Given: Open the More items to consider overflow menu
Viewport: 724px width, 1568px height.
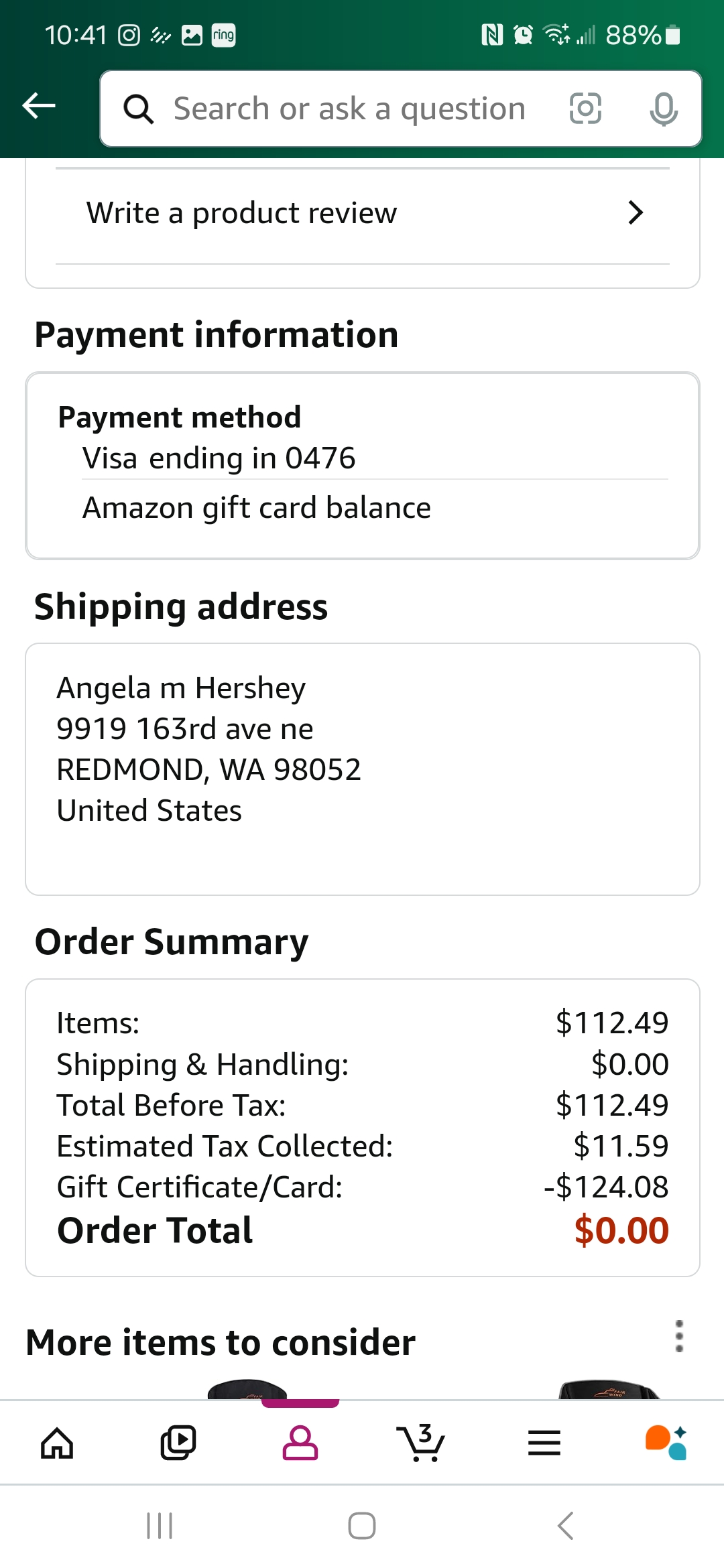Looking at the screenshot, I should (x=679, y=1336).
